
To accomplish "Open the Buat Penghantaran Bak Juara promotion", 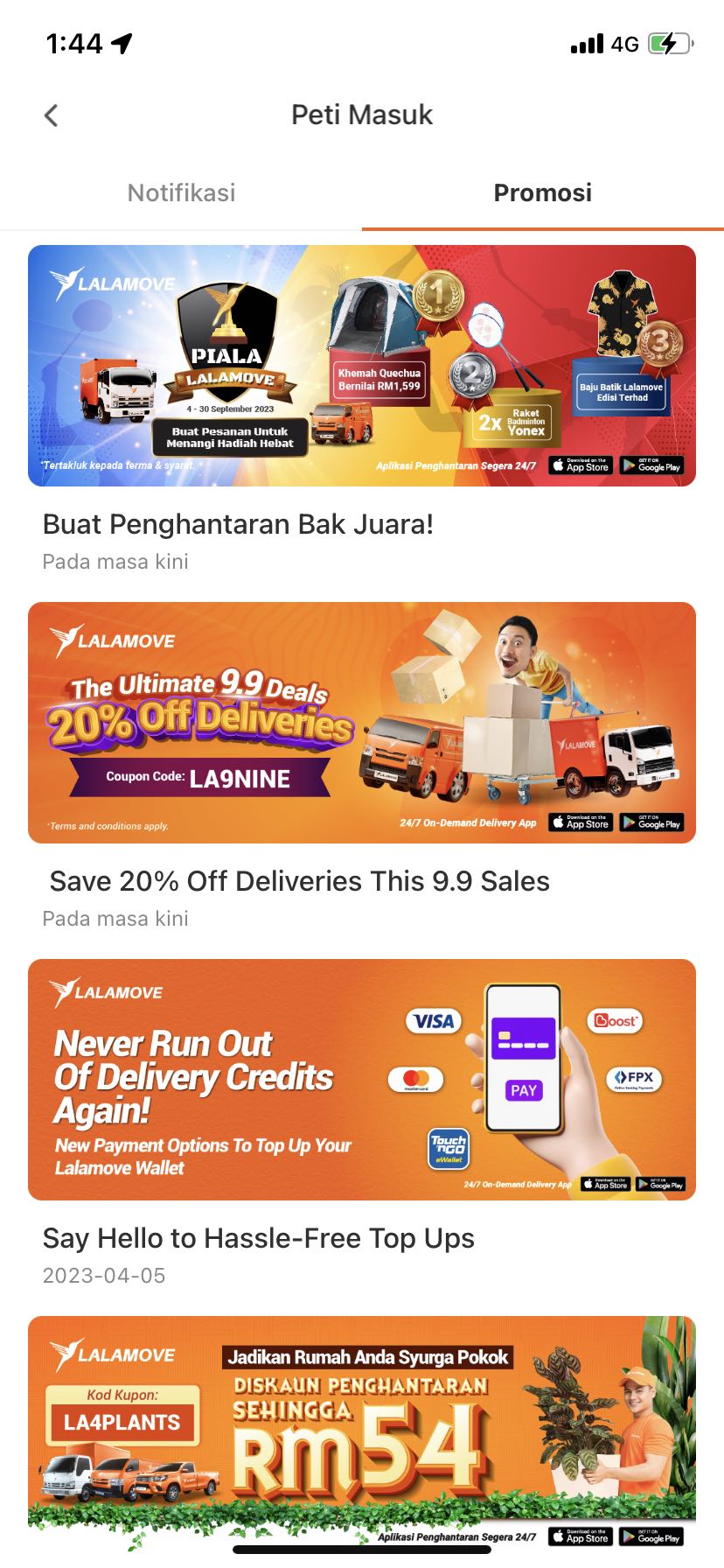I will click(x=361, y=367).
